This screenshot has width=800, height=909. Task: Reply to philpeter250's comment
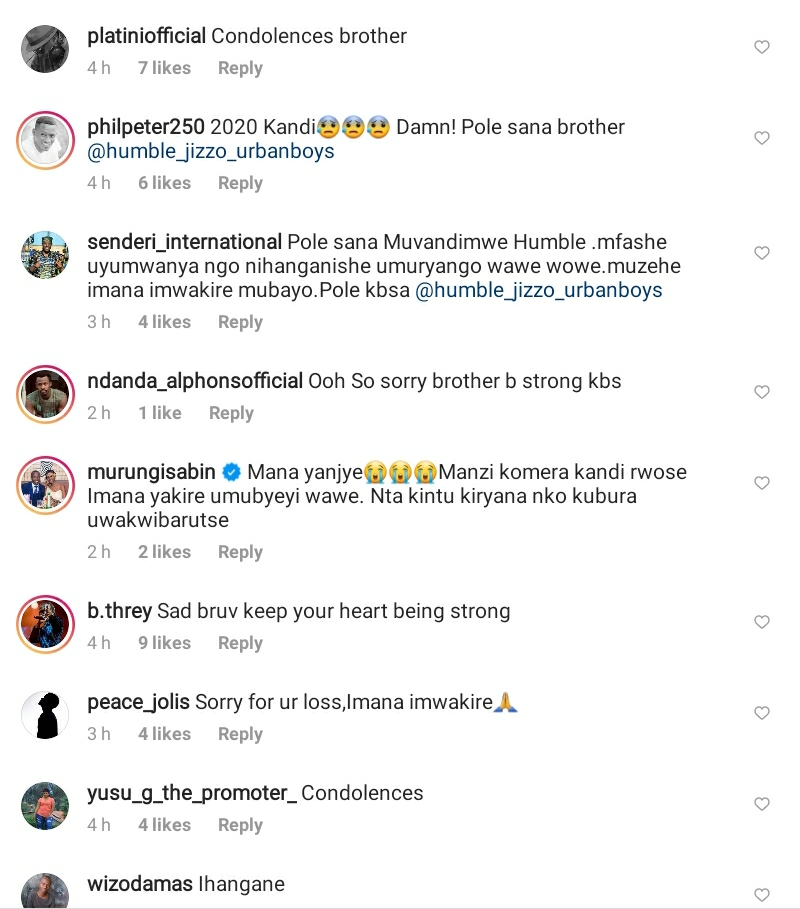240,183
